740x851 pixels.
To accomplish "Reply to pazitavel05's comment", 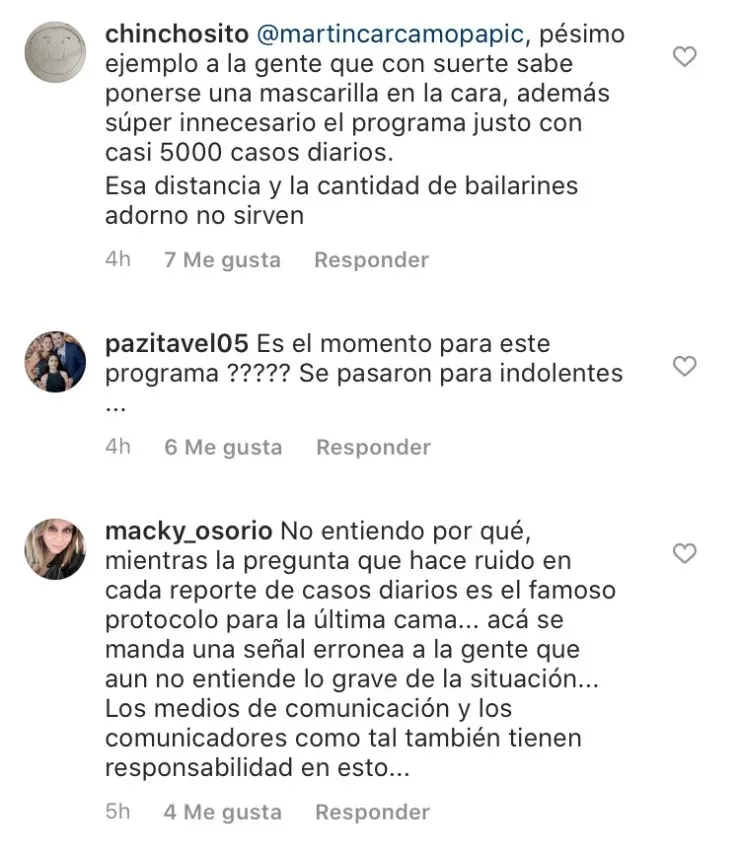I will point(373,447).
